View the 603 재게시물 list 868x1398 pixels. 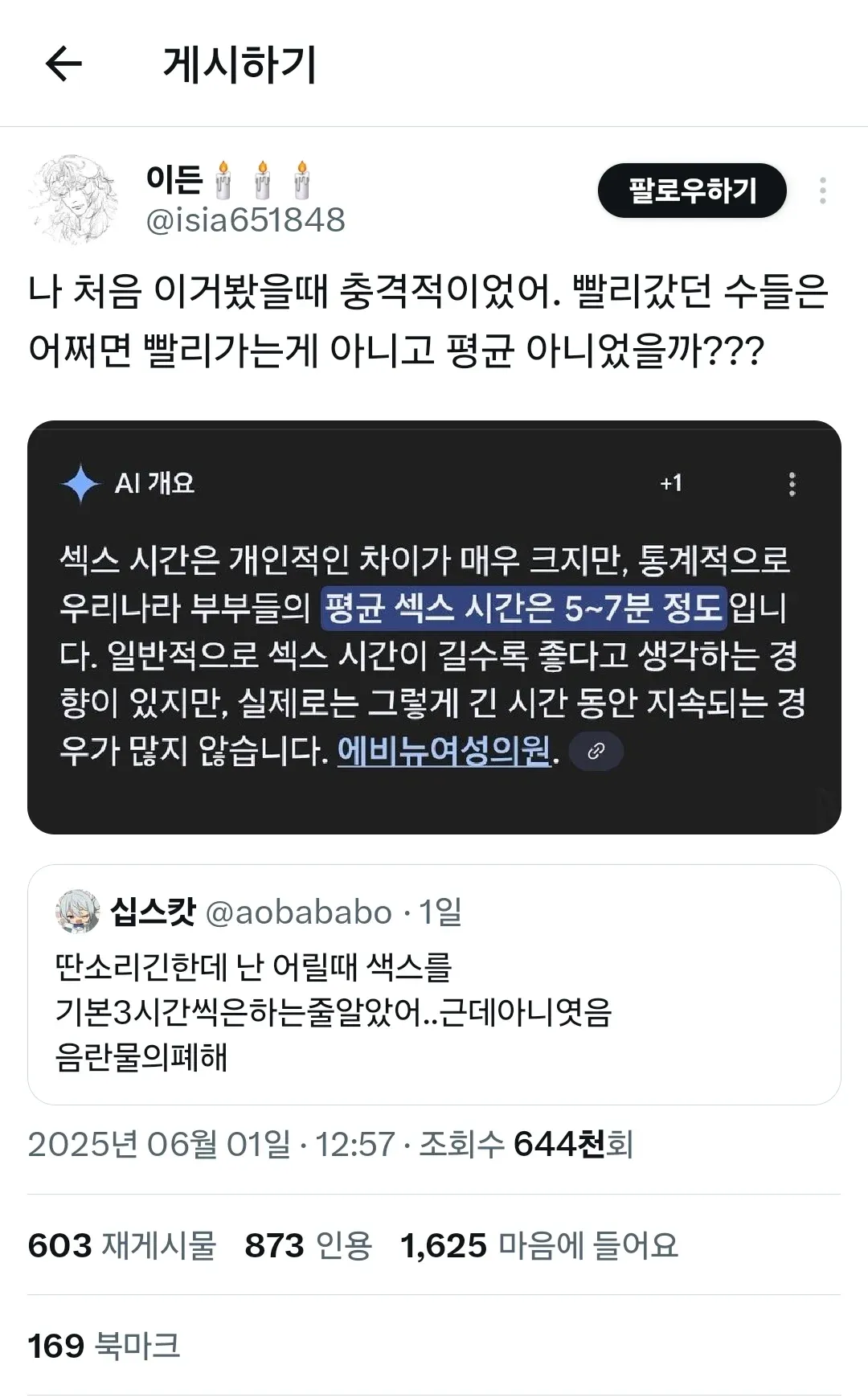point(122,1245)
